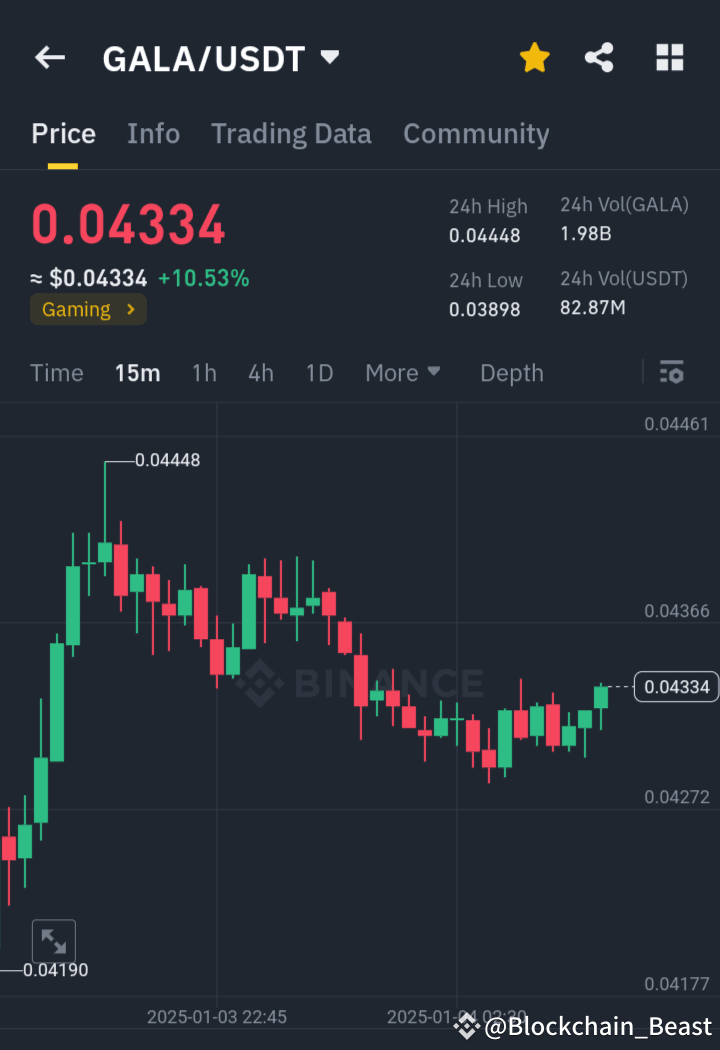Tap the Binance diamond icon near the watermark text
The height and width of the screenshot is (1050, 720).
point(262,683)
